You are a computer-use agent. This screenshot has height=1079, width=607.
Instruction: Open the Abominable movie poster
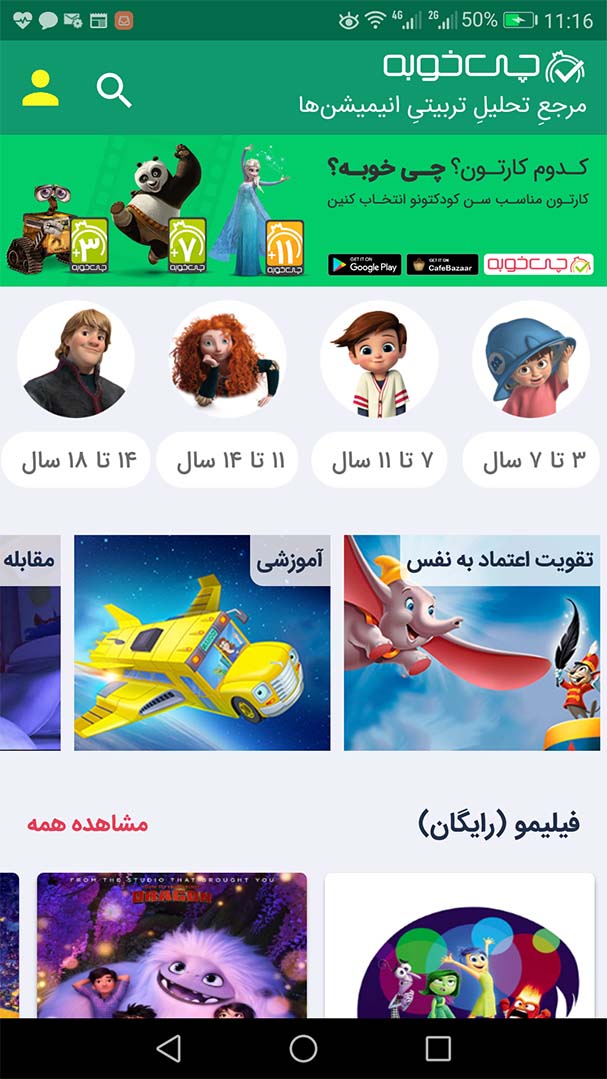[172, 946]
